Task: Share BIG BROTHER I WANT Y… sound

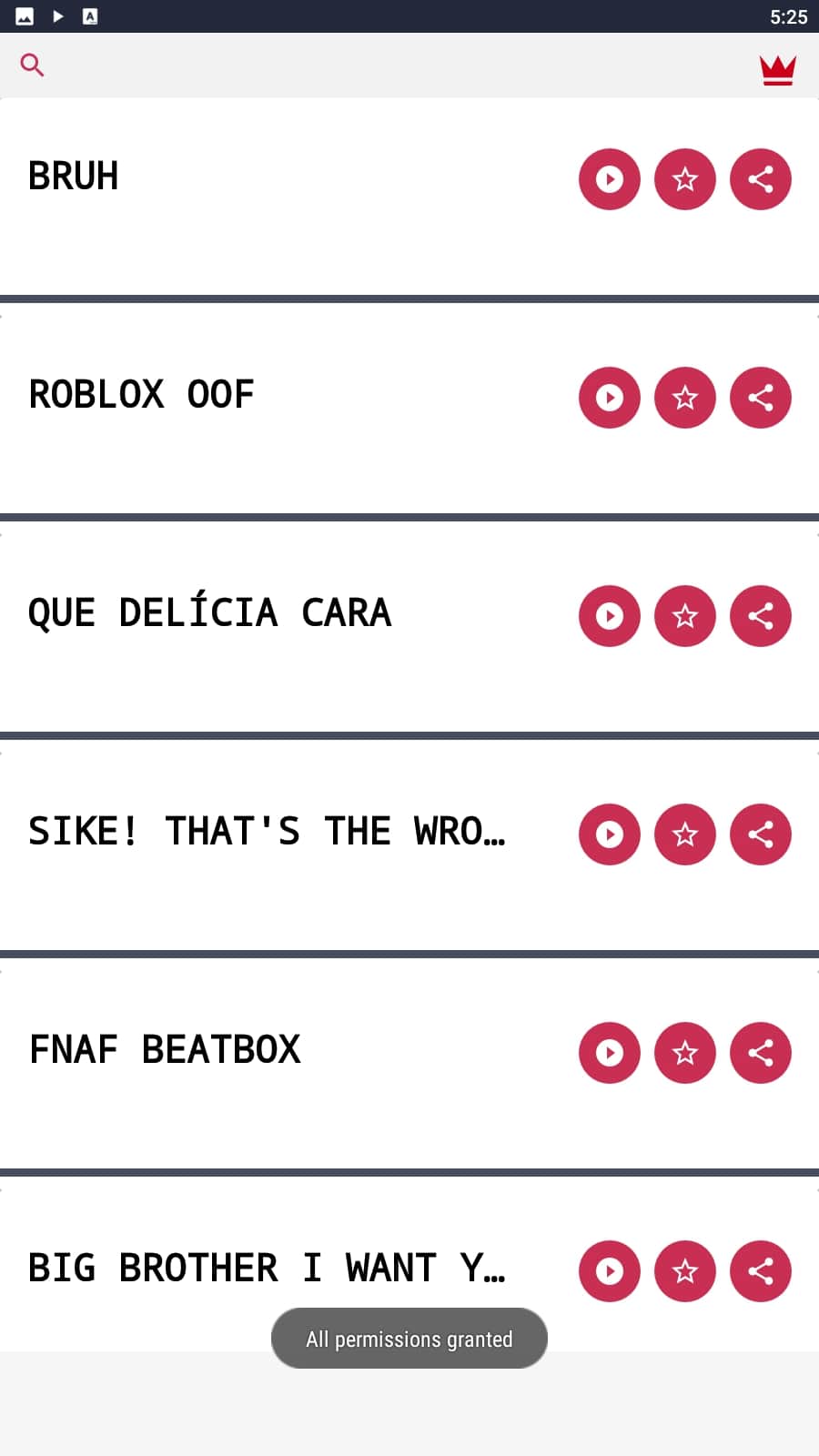Action: [x=761, y=1271]
